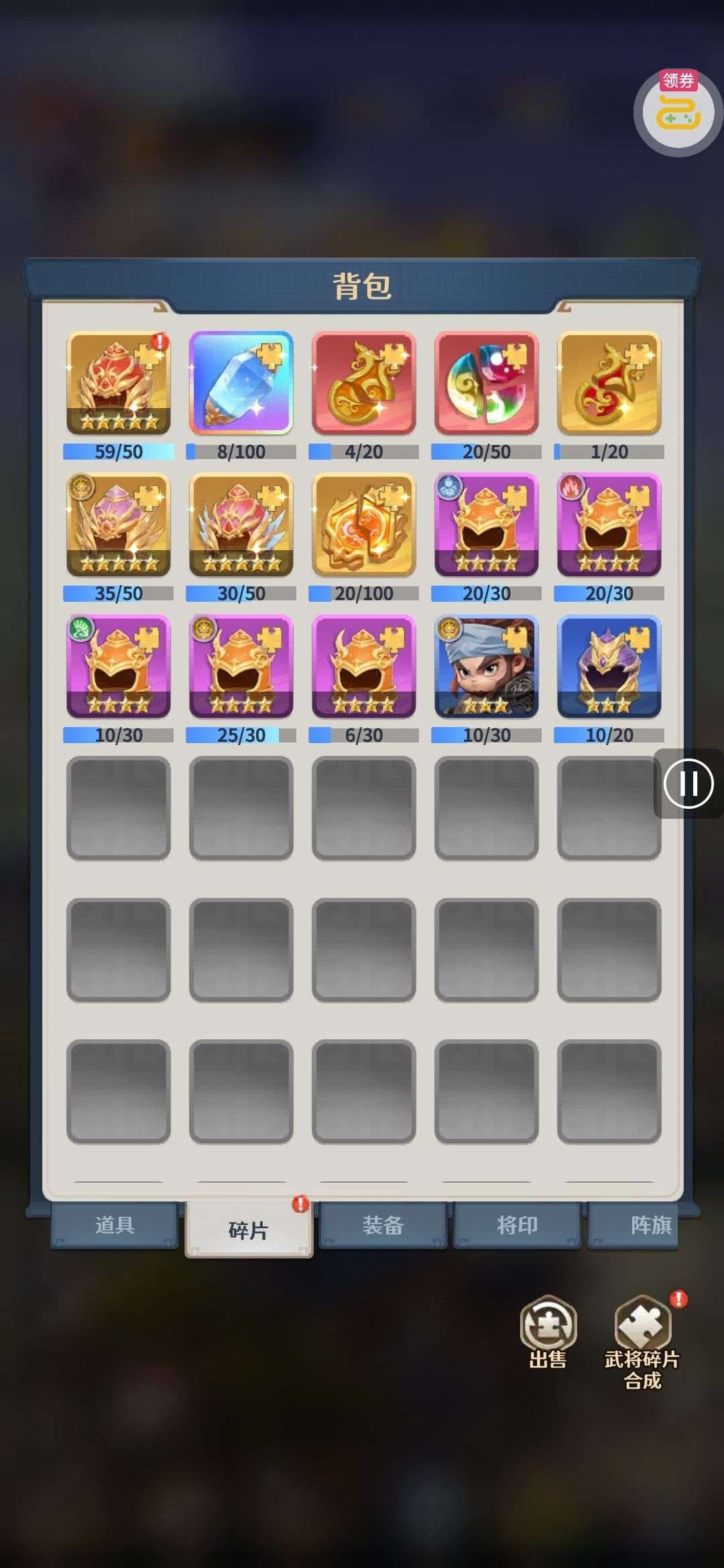Select the 35/50 five-star helmet fragment
The width and height of the screenshot is (724, 1568).
118,525
